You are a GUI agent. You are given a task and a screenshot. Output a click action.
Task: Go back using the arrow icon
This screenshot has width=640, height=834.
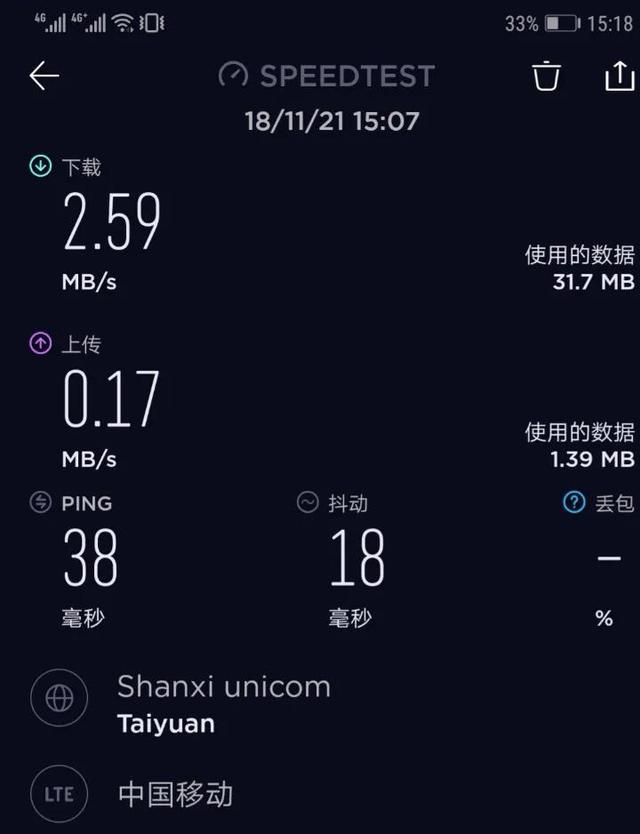pos(44,76)
